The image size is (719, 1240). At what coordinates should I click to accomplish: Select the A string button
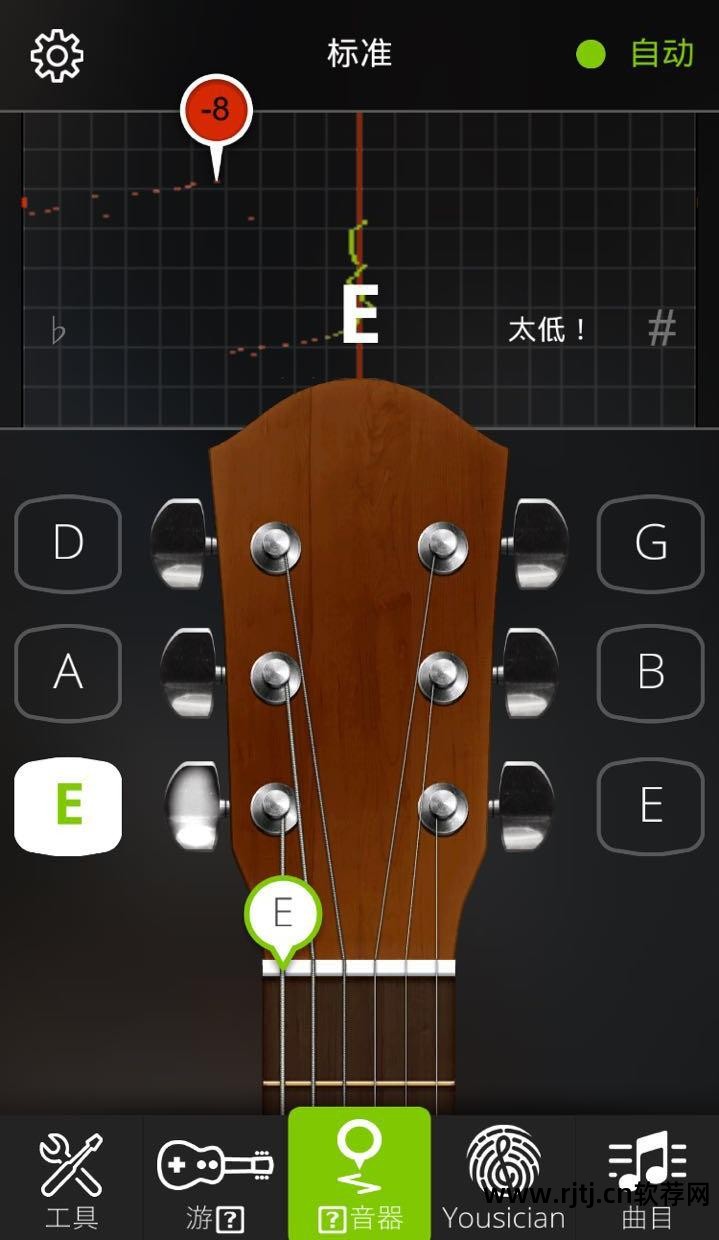coord(68,672)
